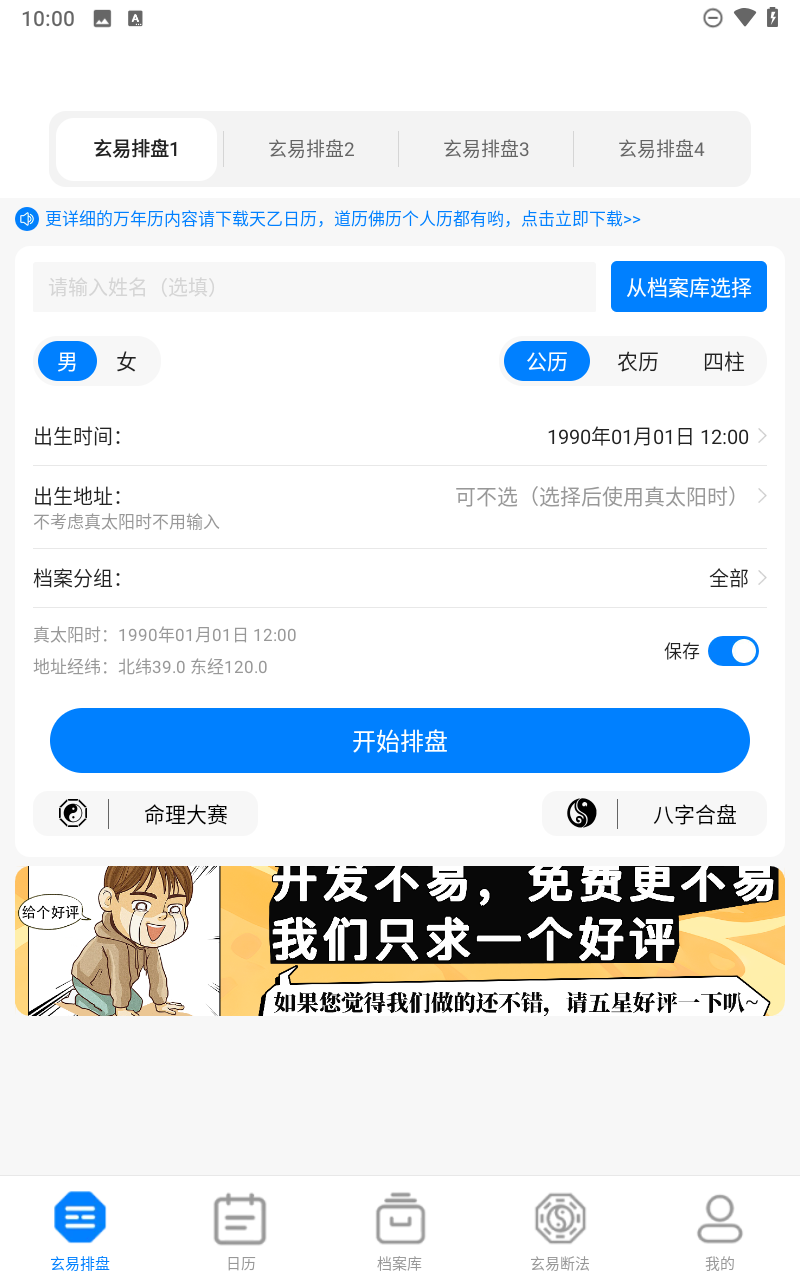Tap 从档案库选择 button
The height and width of the screenshot is (1280, 800).
click(x=689, y=287)
